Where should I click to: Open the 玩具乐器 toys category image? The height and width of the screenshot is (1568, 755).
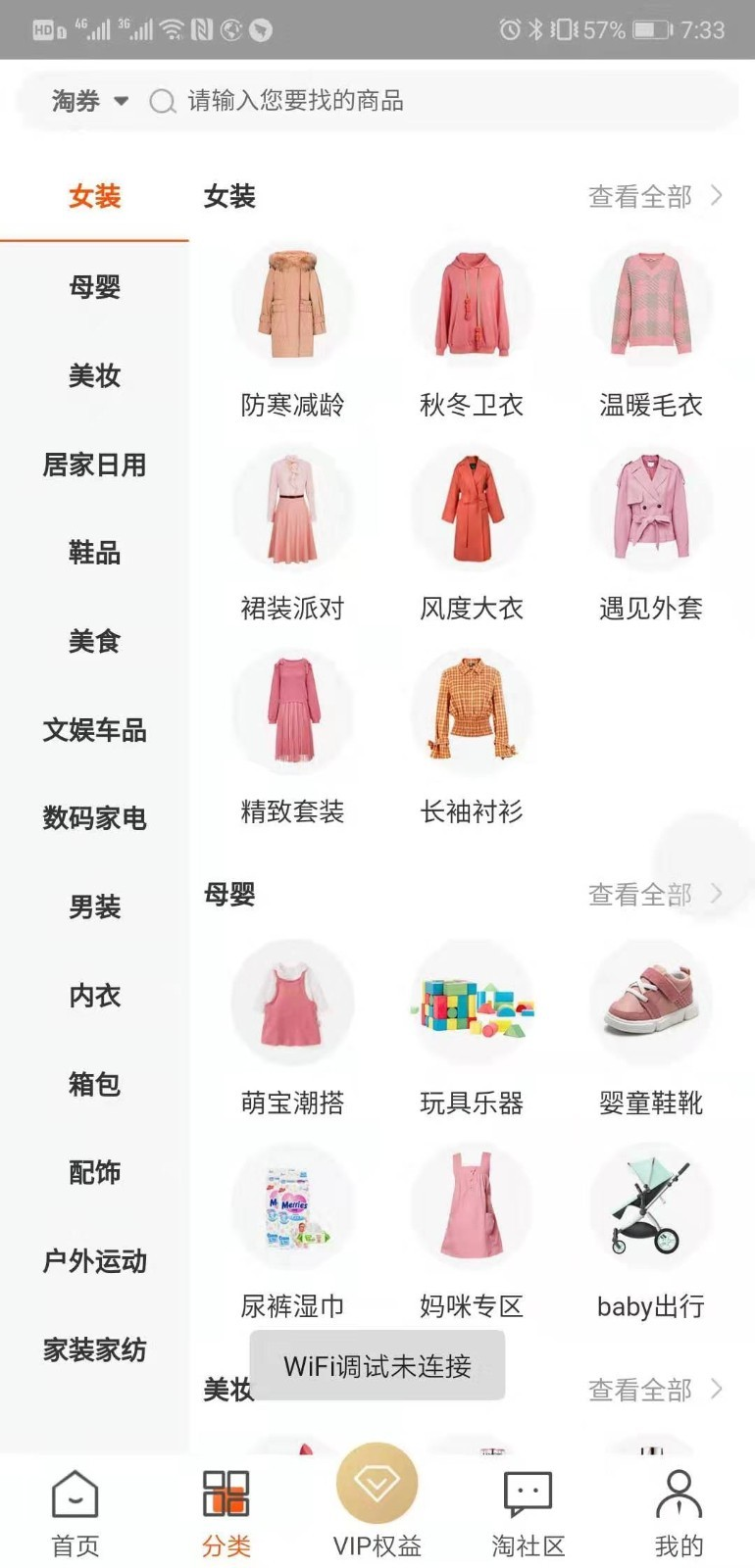click(473, 1002)
